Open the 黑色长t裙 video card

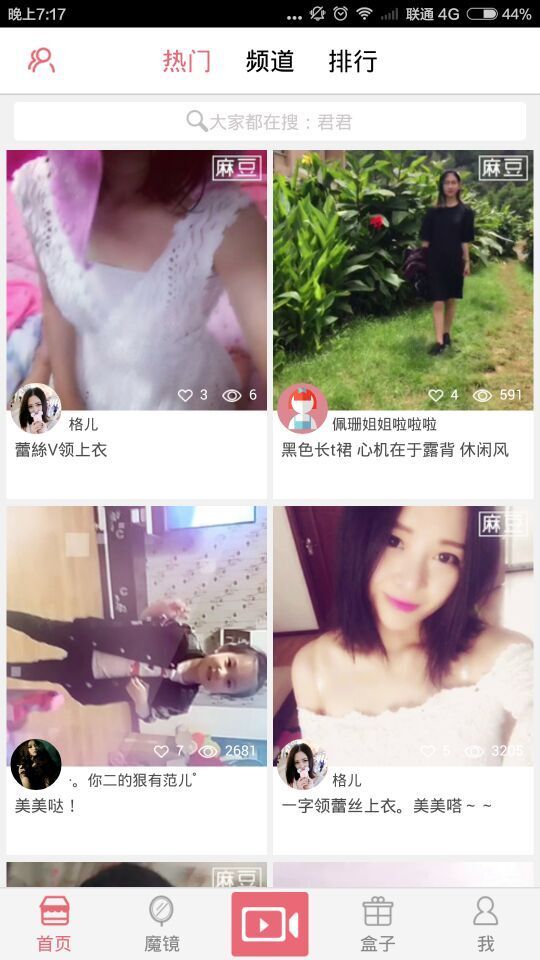(x=403, y=324)
